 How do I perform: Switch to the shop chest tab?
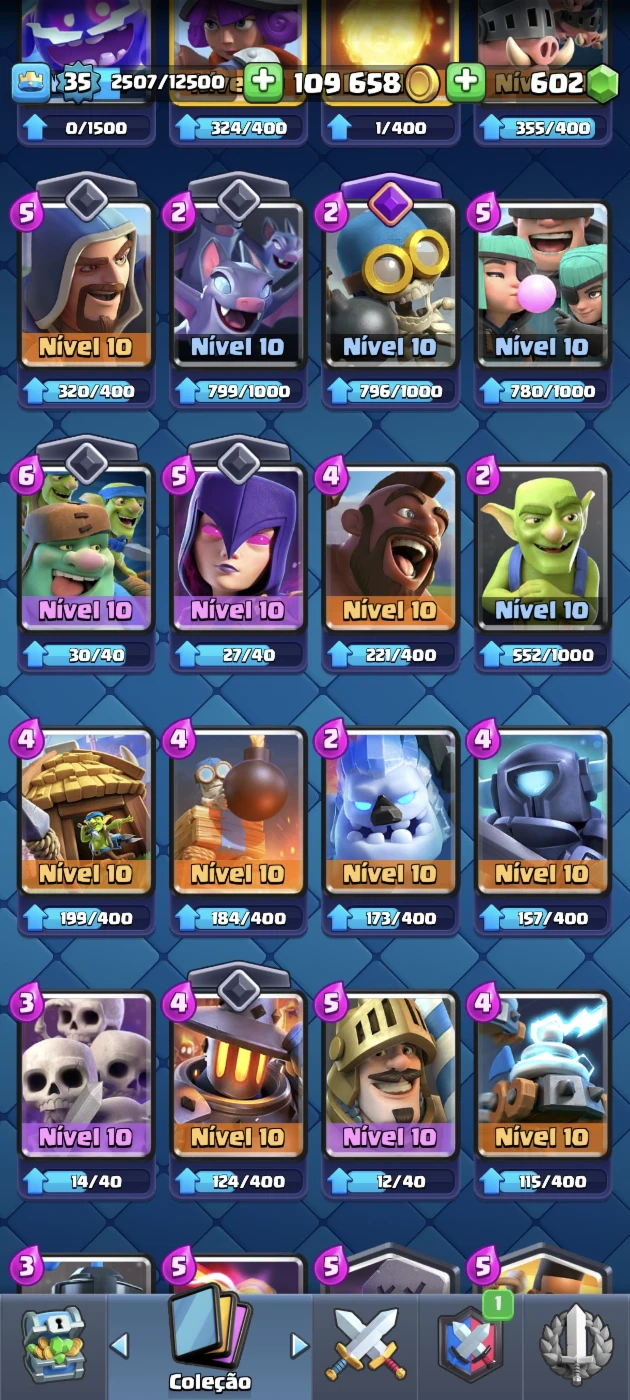coord(53,1345)
